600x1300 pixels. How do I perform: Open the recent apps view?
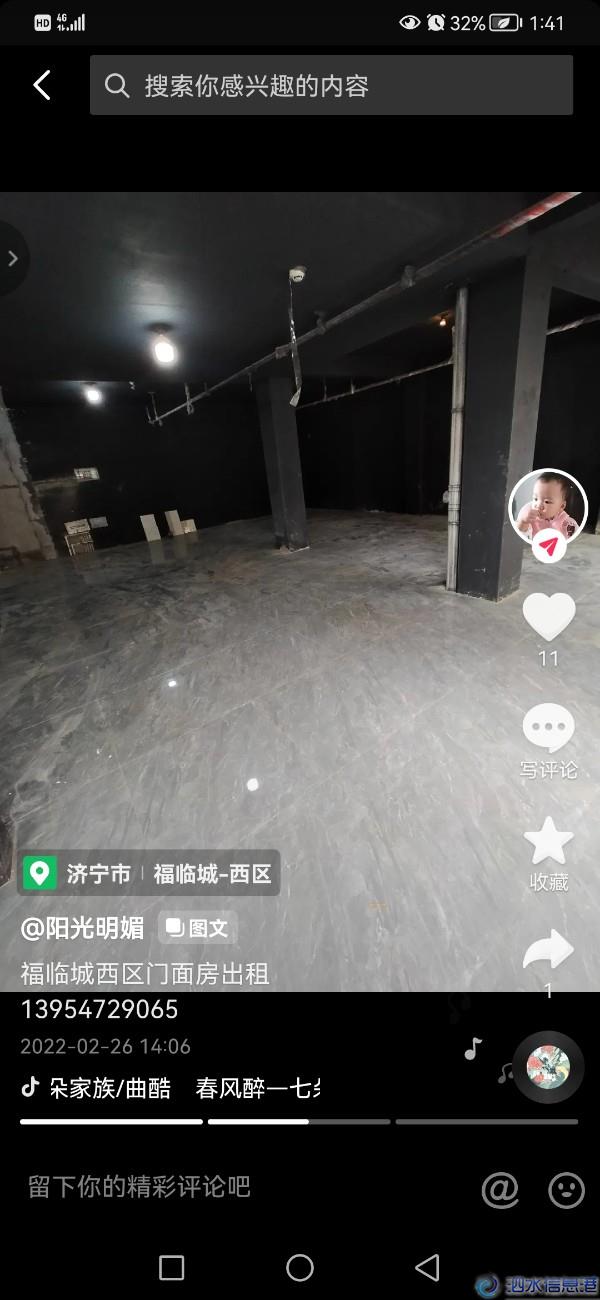[x=172, y=1268]
